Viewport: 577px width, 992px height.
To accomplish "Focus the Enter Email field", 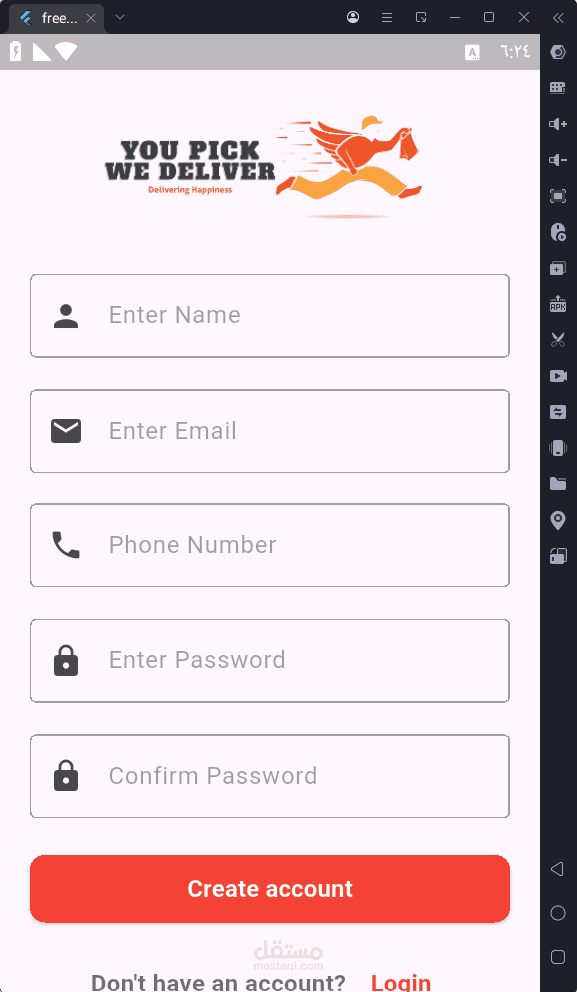I will 270,431.
